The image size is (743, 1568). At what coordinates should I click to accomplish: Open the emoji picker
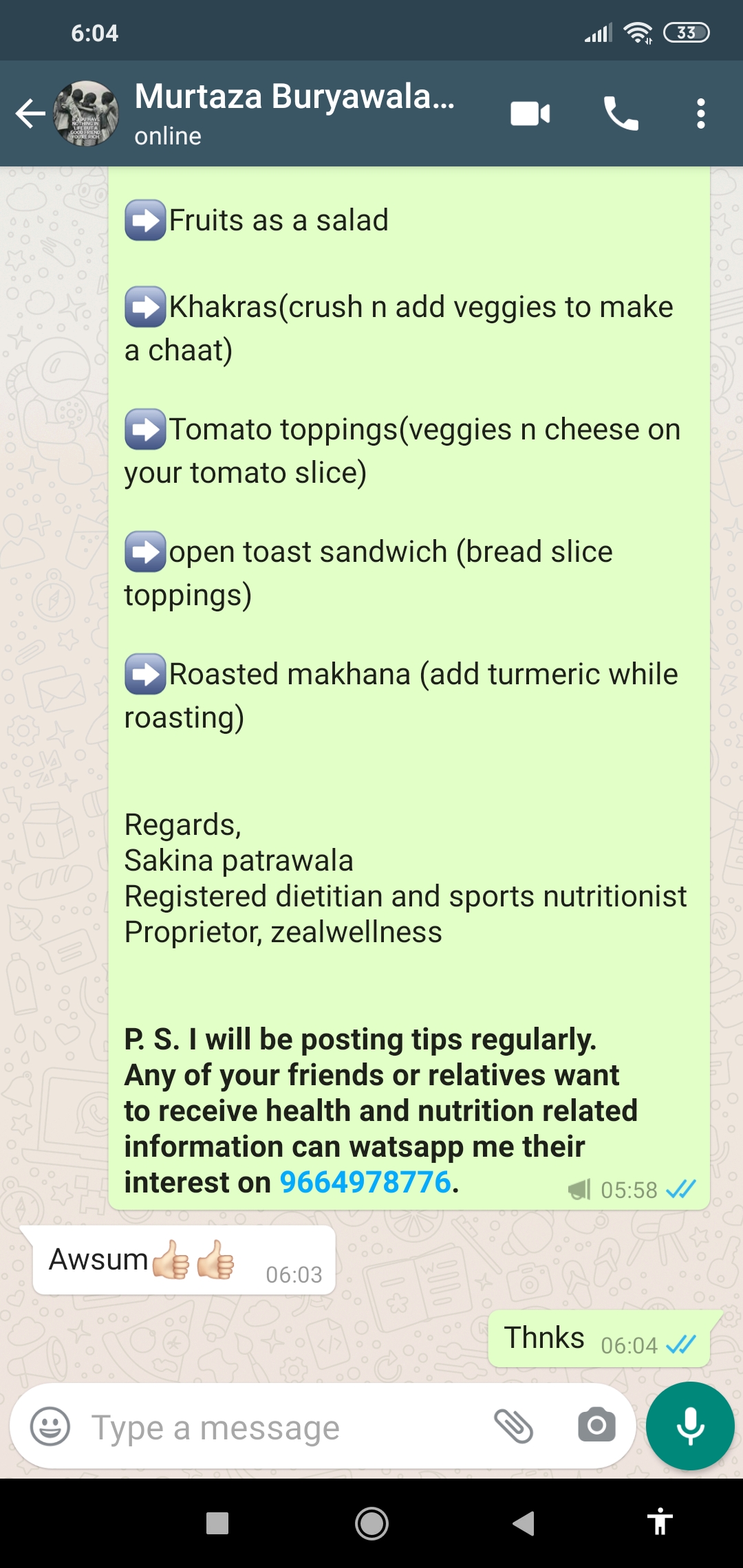coord(50,1426)
